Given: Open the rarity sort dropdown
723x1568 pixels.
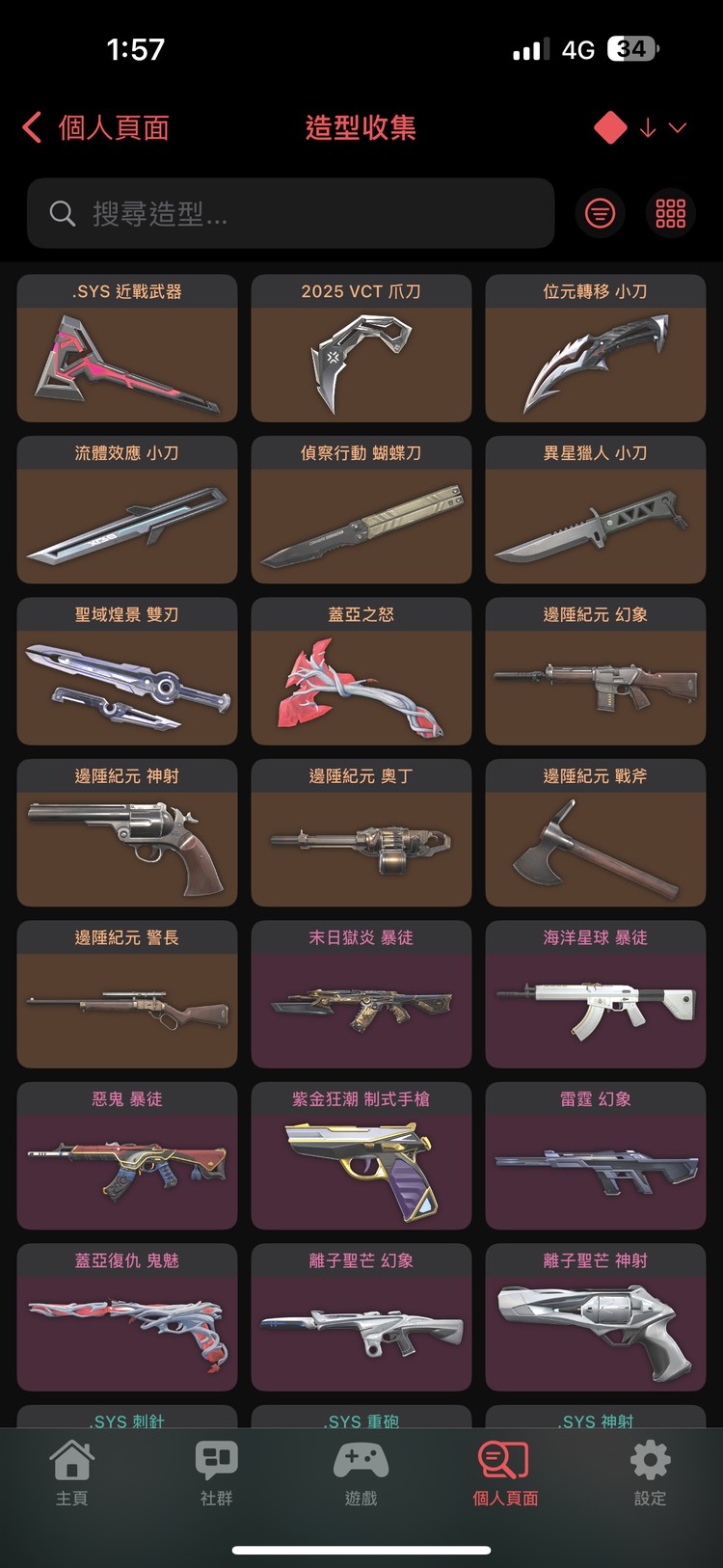Looking at the screenshot, I should (x=640, y=127).
